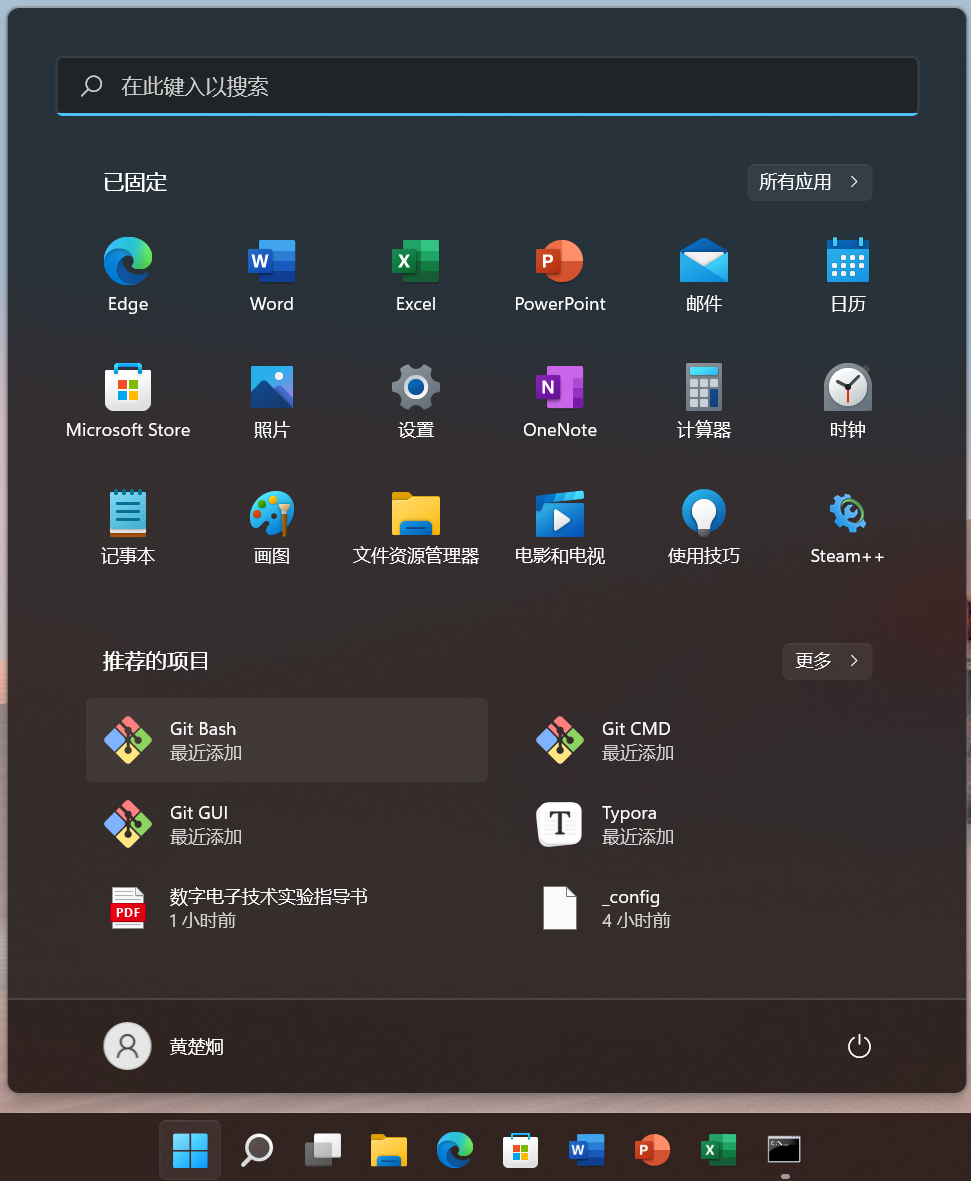Open File Explorer from the taskbar

pos(388,1150)
